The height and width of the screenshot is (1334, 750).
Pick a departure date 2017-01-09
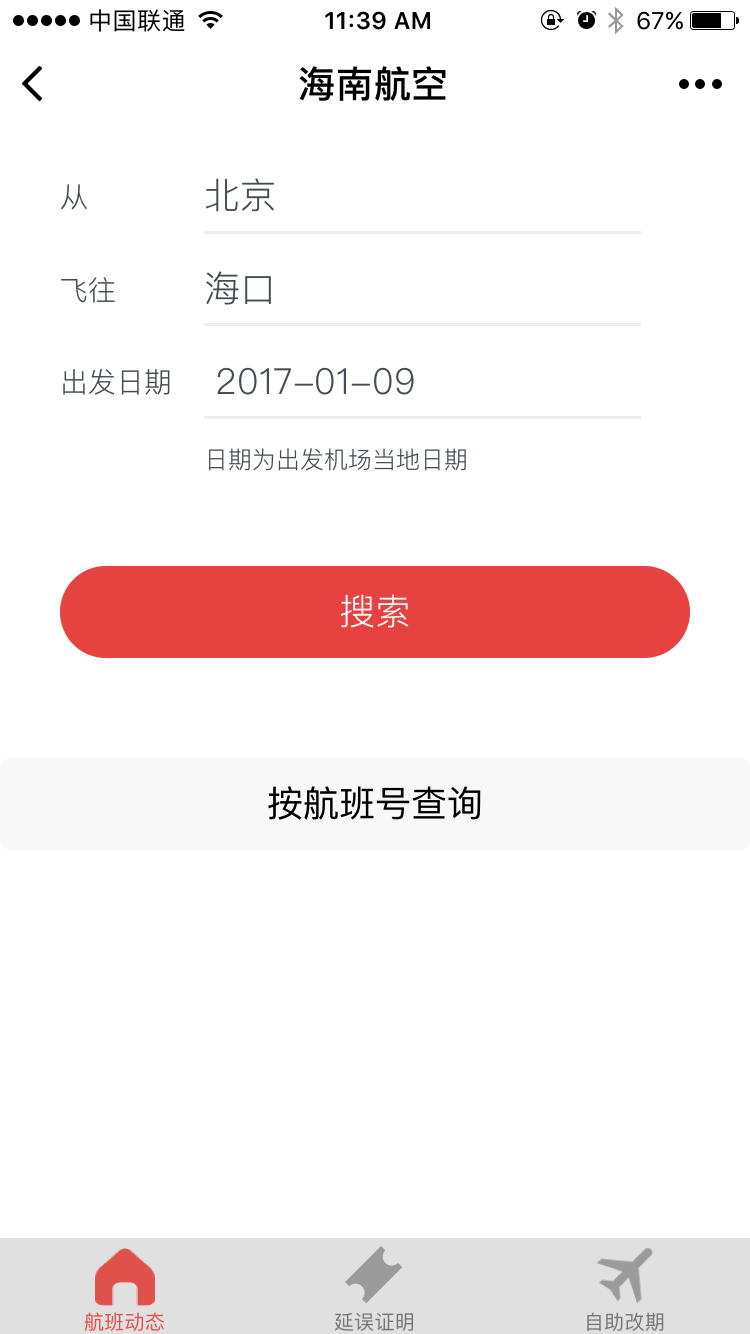(421, 382)
